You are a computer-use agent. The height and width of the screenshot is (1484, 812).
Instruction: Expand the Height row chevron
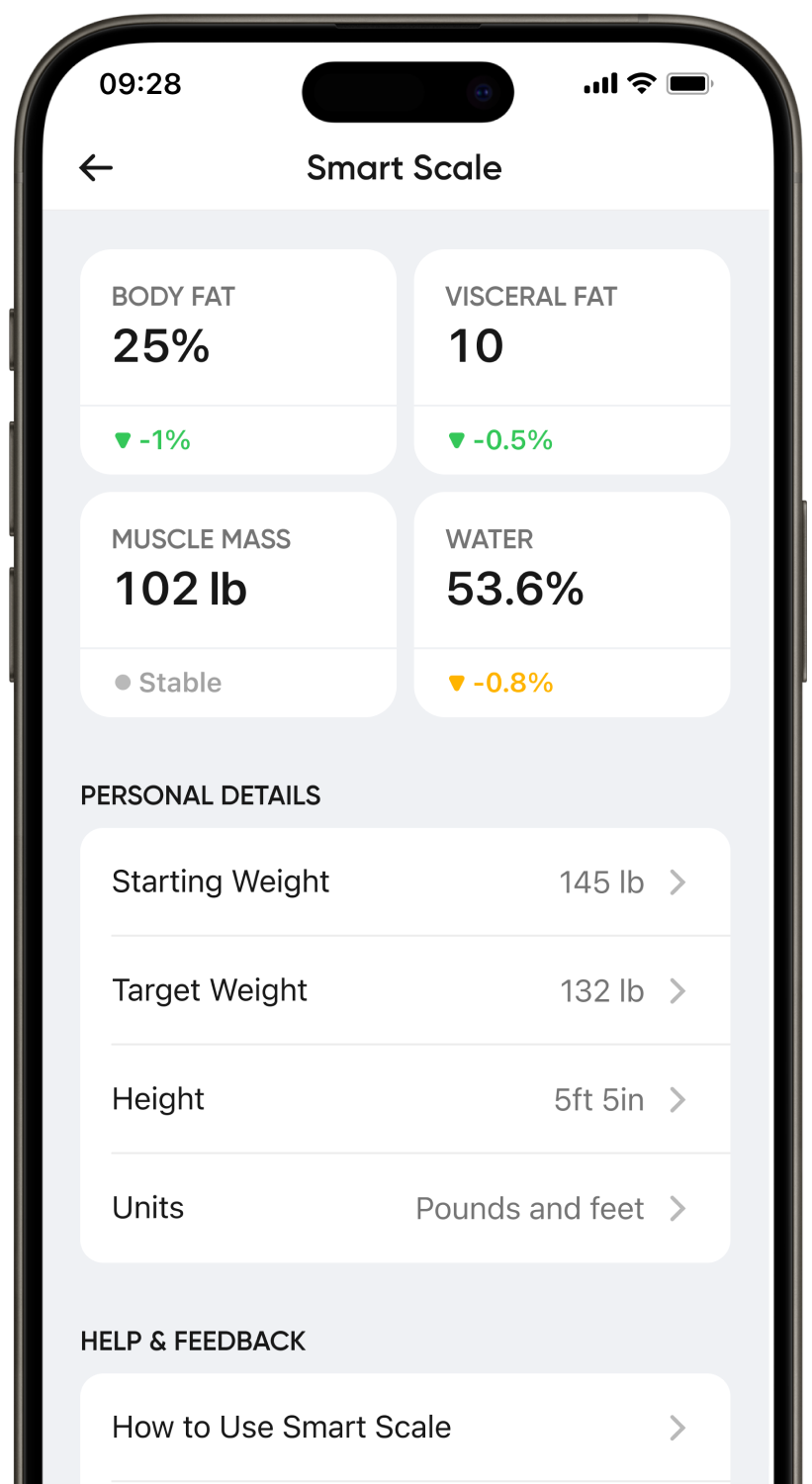coord(677,1099)
